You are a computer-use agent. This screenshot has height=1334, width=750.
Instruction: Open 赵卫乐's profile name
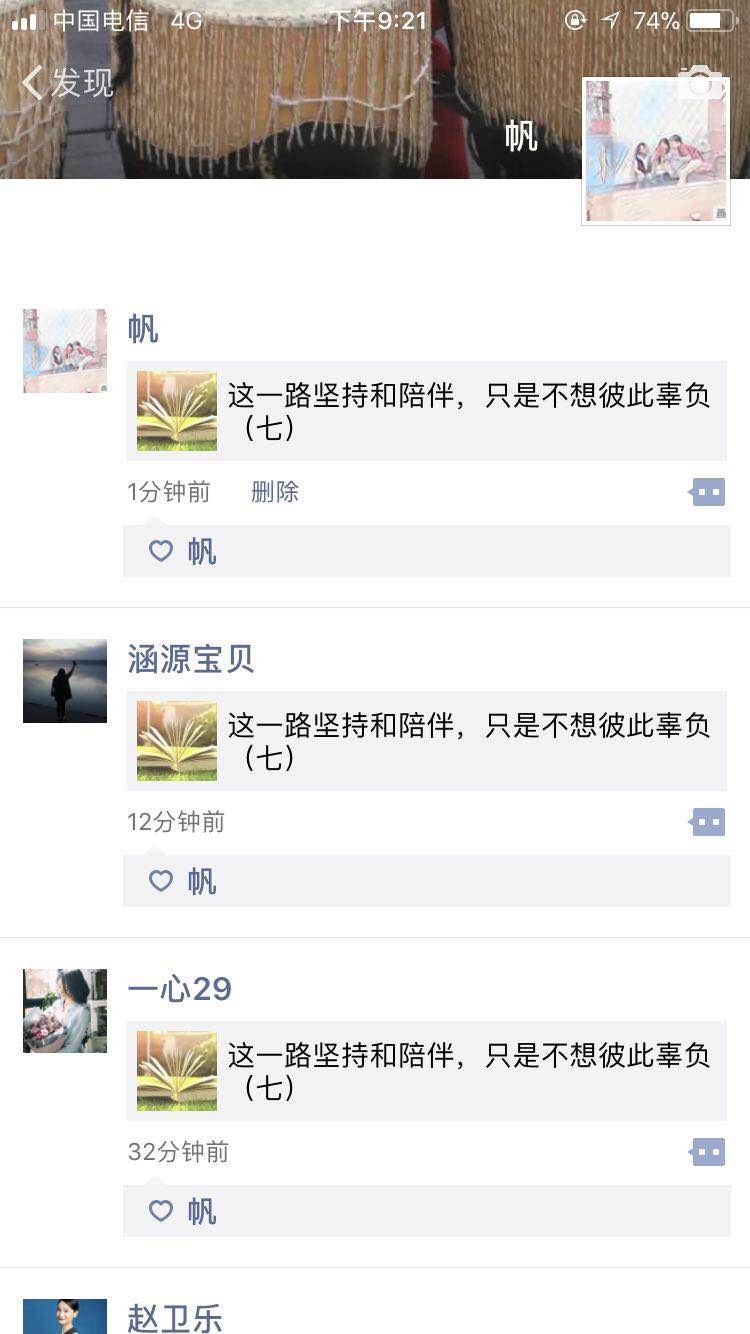pos(175,1317)
